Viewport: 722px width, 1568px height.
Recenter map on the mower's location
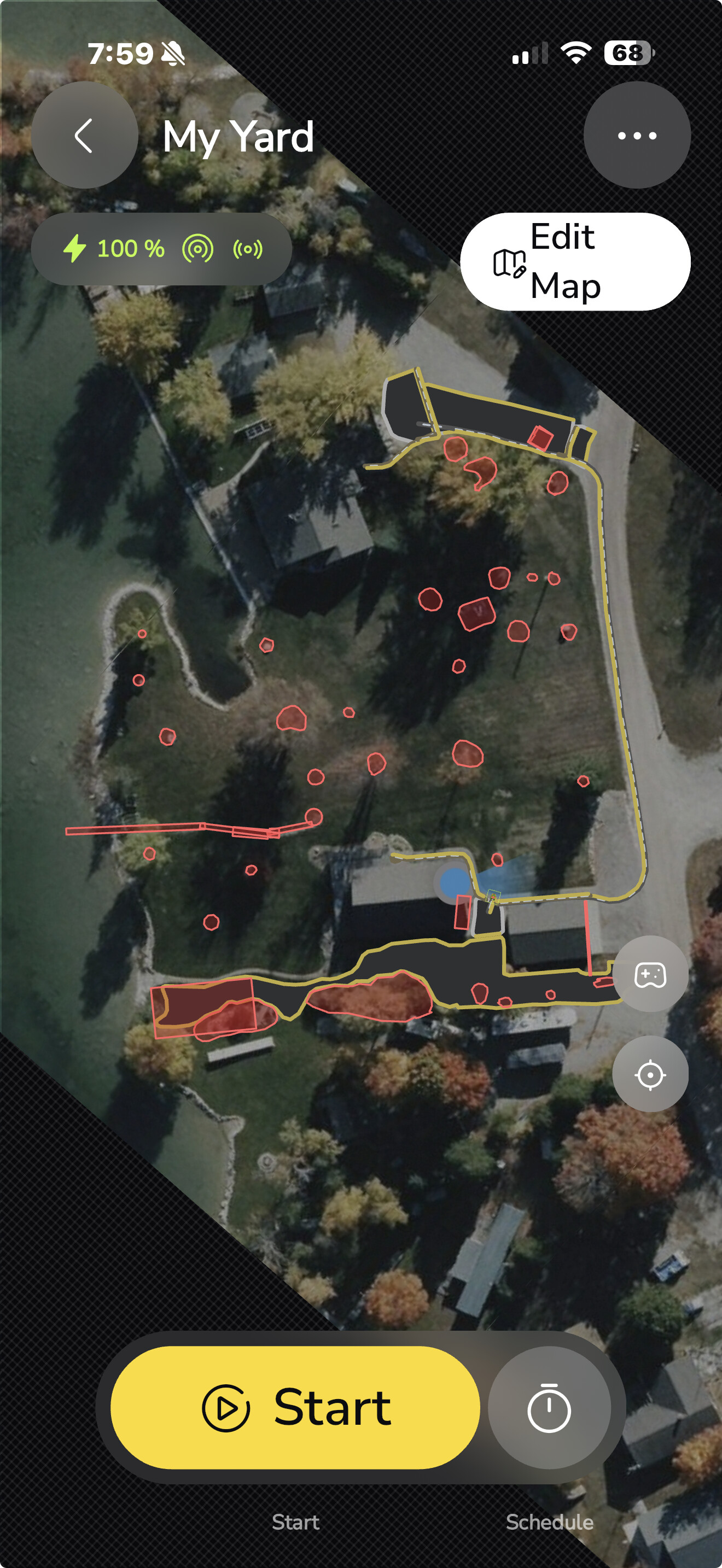pos(650,1075)
